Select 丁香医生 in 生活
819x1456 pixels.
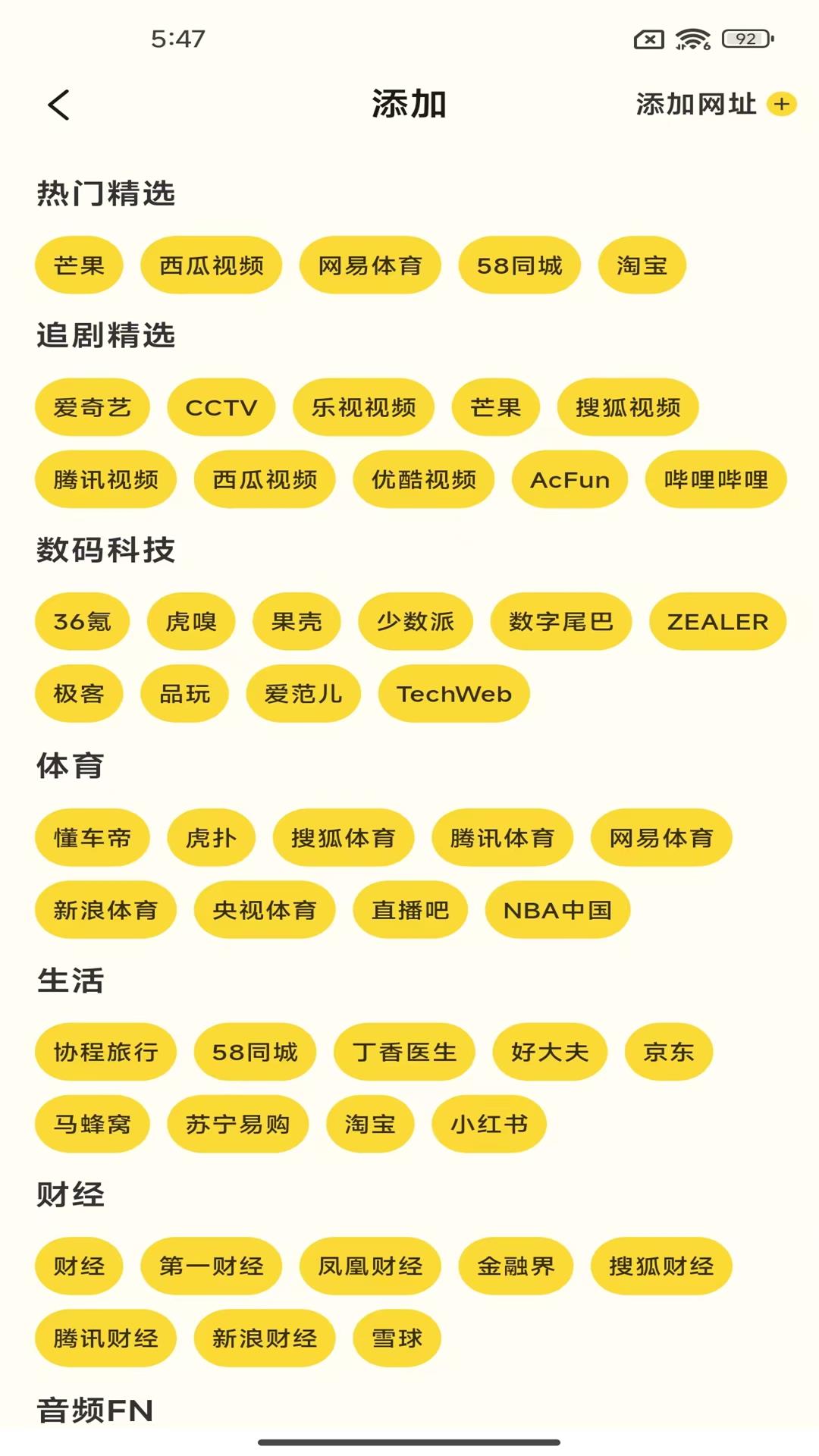click(404, 1052)
